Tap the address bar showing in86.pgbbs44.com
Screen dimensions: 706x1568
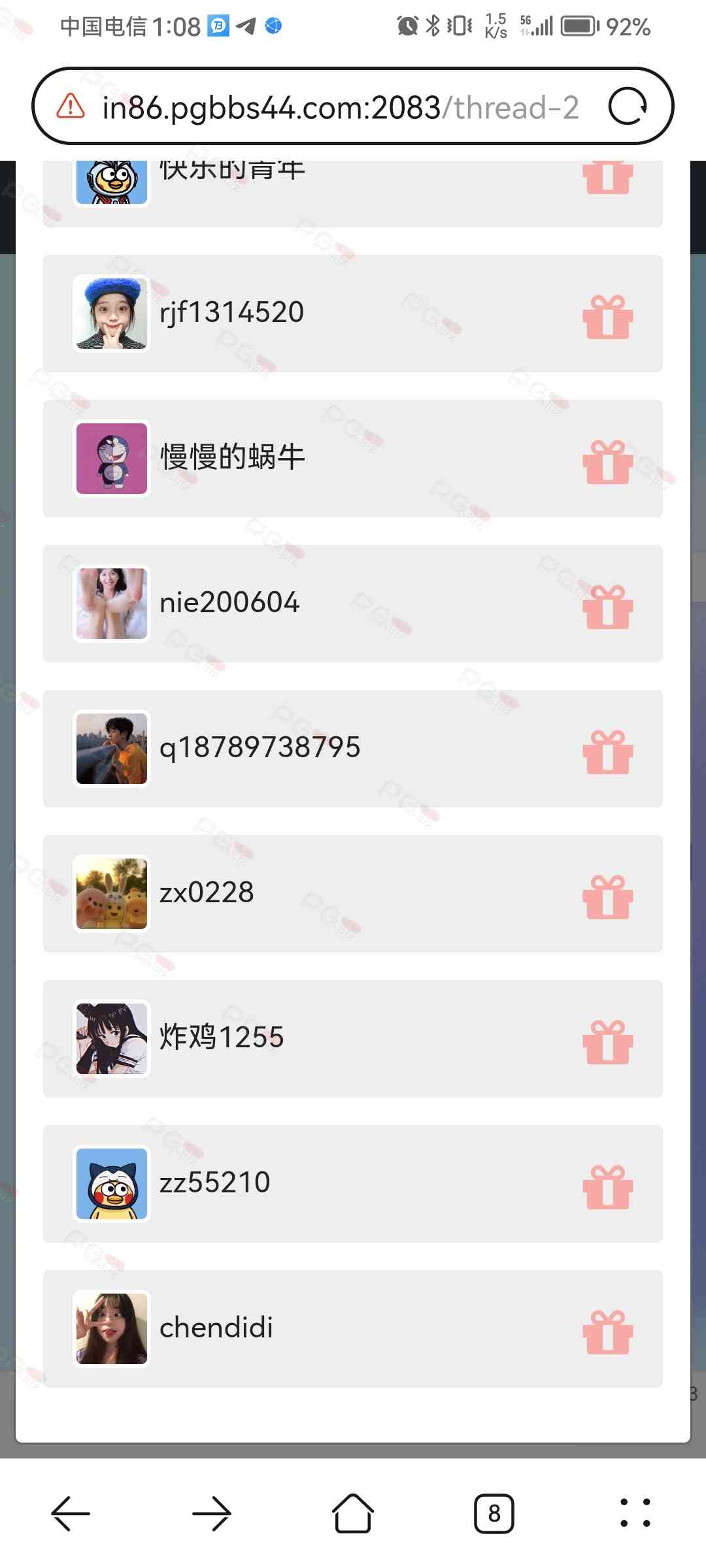tap(340, 107)
